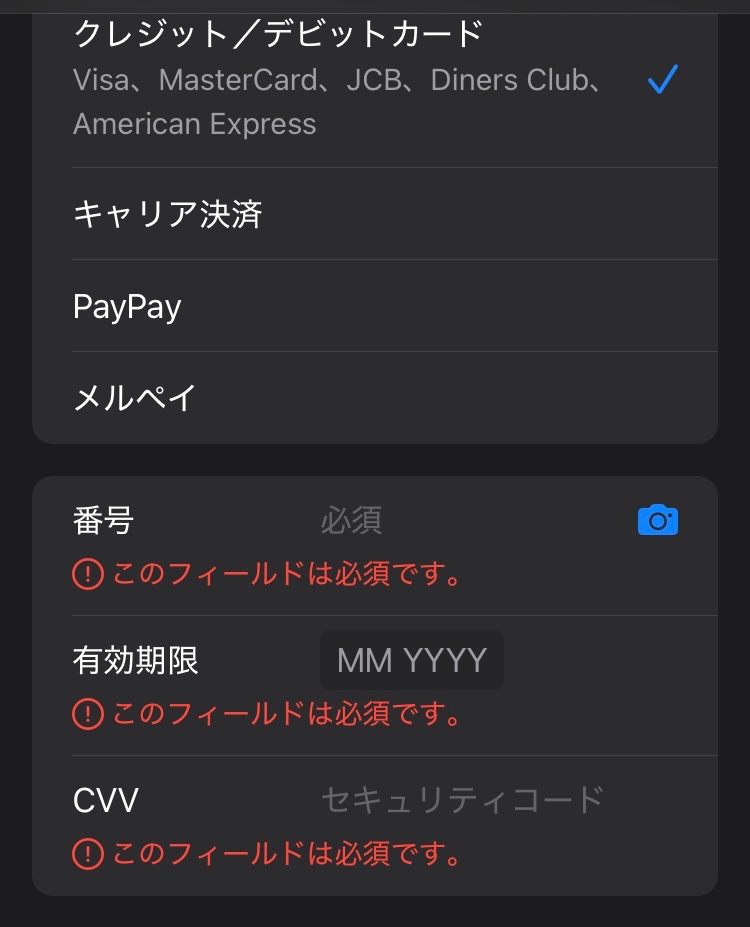Scan card with the camera icon
The width and height of the screenshot is (750, 927).
click(658, 521)
